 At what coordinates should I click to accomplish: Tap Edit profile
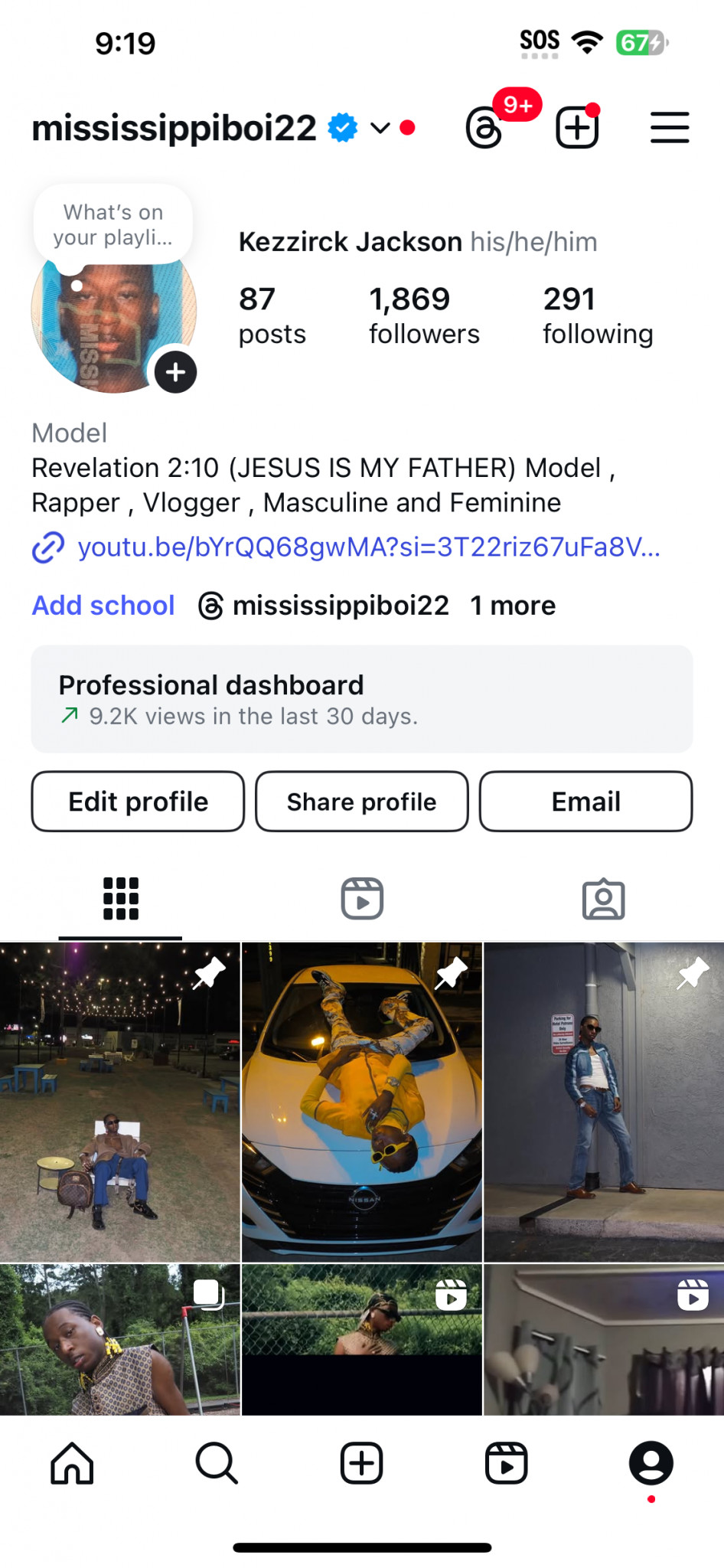point(138,802)
